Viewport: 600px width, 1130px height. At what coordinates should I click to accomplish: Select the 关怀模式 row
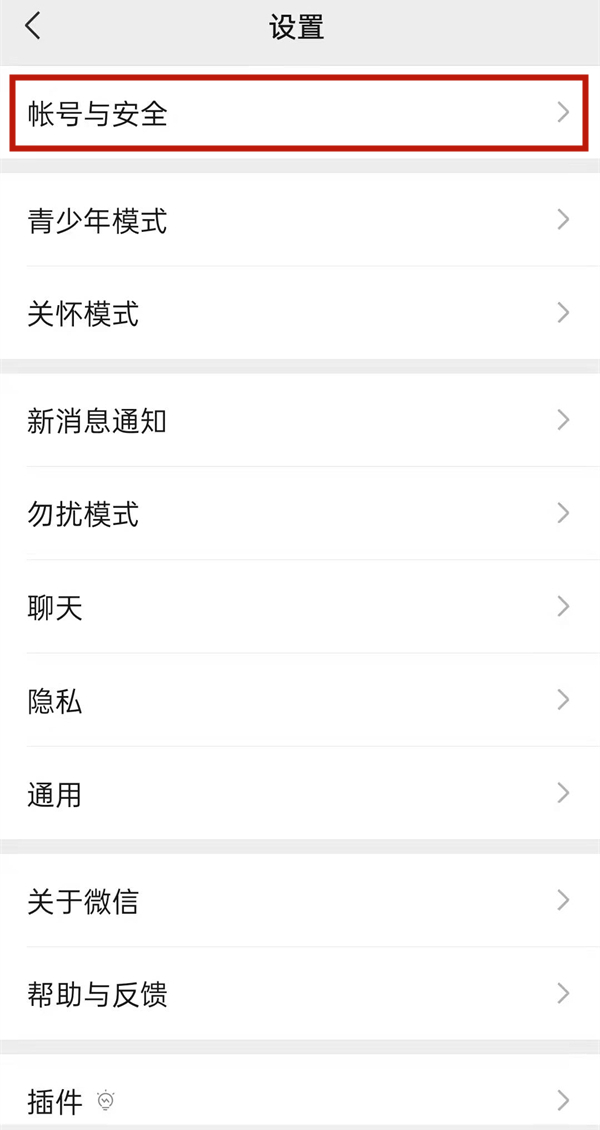click(298, 314)
